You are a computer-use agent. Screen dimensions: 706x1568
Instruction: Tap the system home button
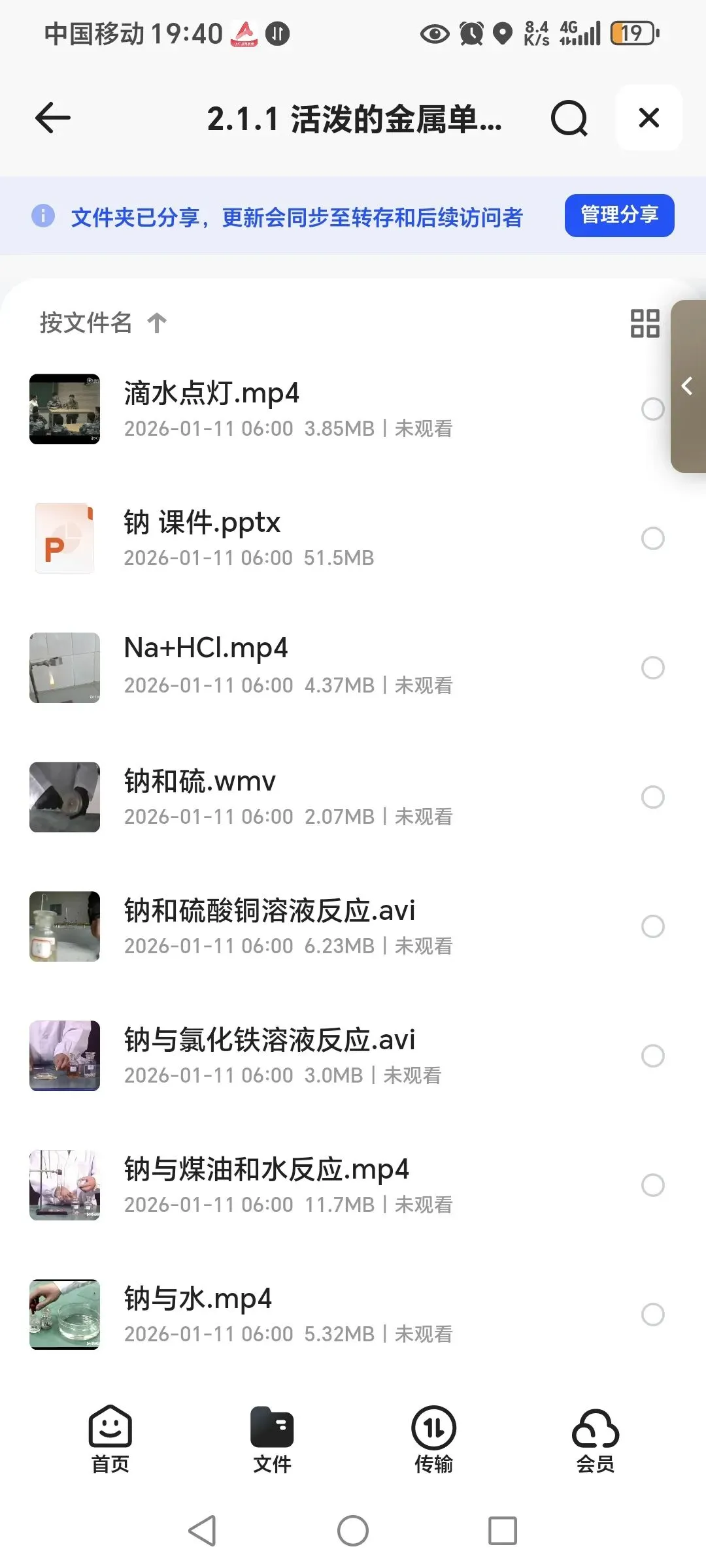pos(353,1531)
